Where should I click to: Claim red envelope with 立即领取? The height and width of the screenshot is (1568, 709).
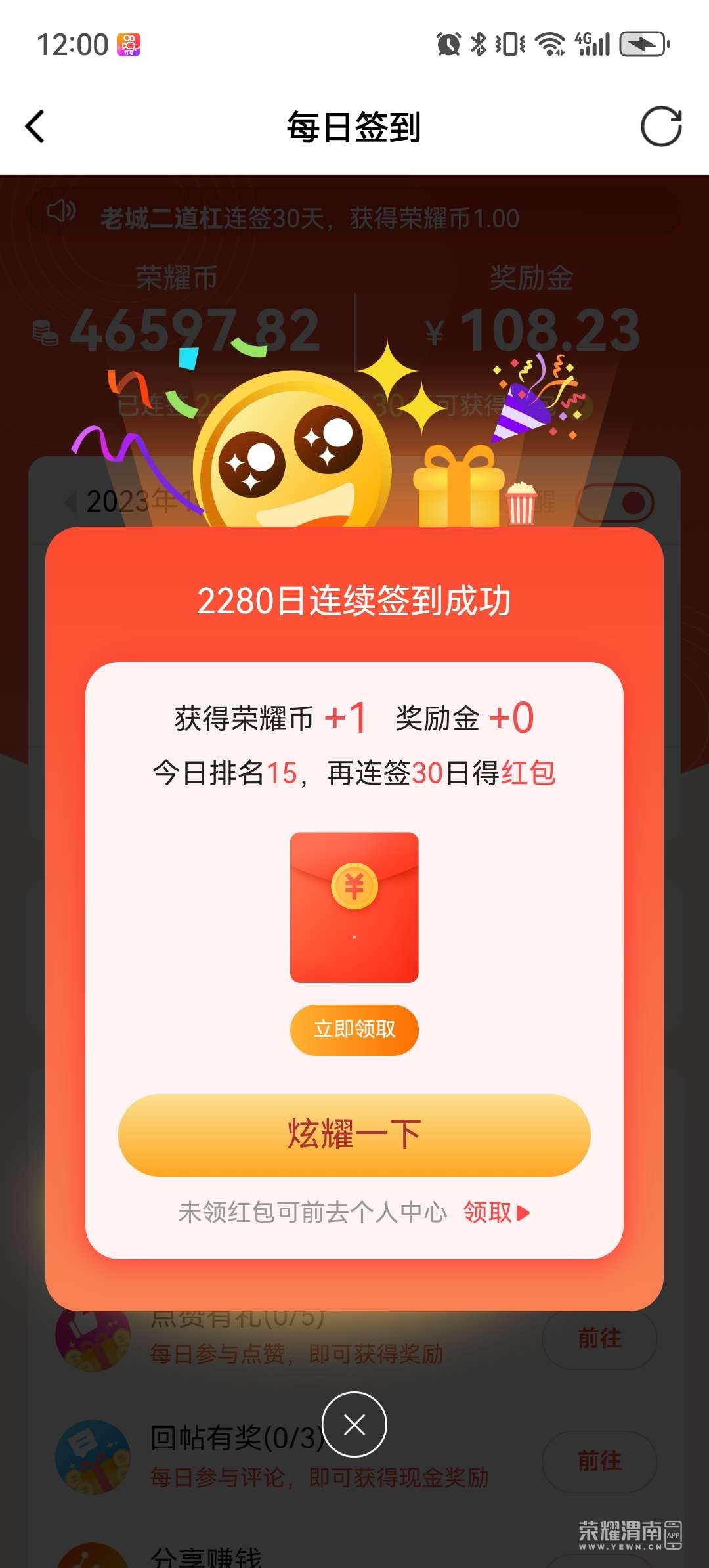click(354, 1029)
